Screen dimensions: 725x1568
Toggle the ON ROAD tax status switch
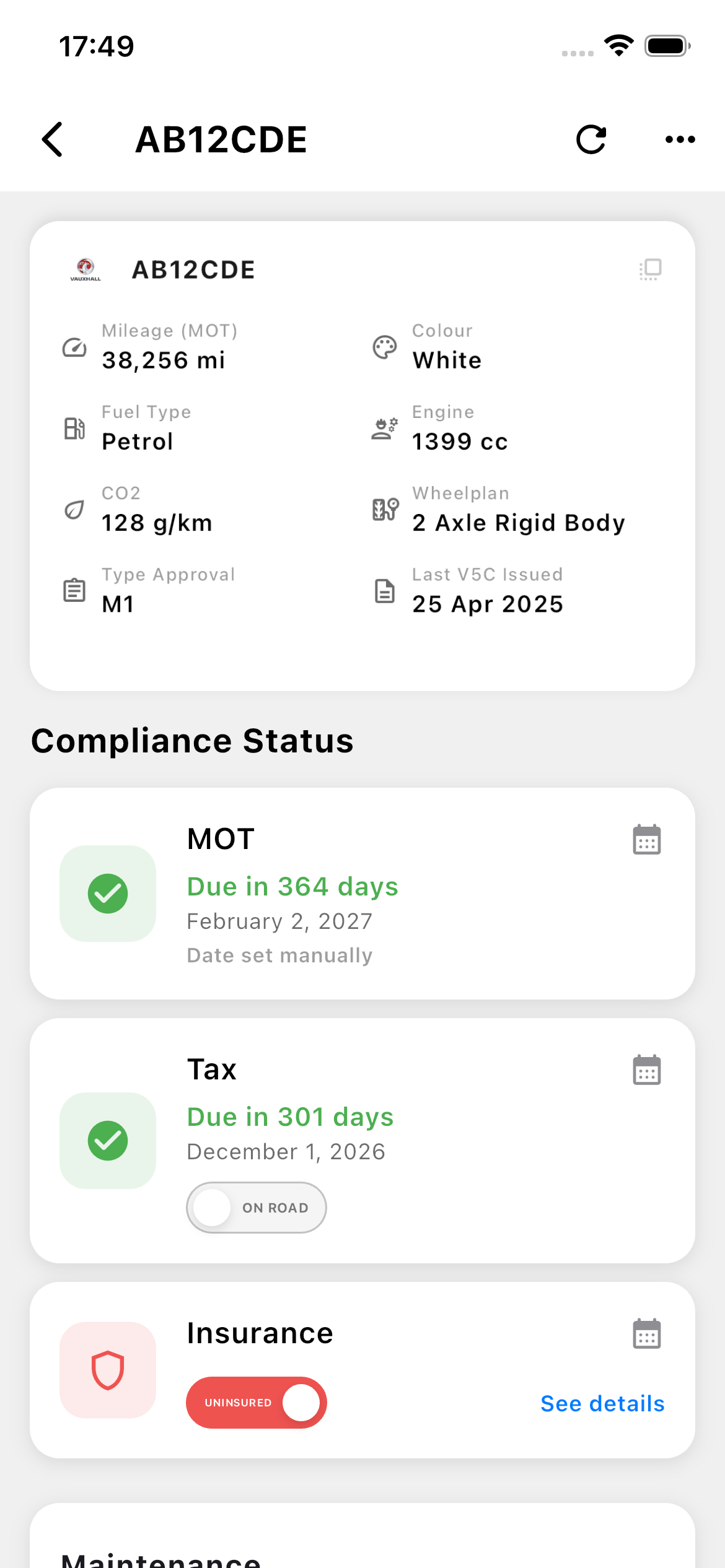(256, 1207)
